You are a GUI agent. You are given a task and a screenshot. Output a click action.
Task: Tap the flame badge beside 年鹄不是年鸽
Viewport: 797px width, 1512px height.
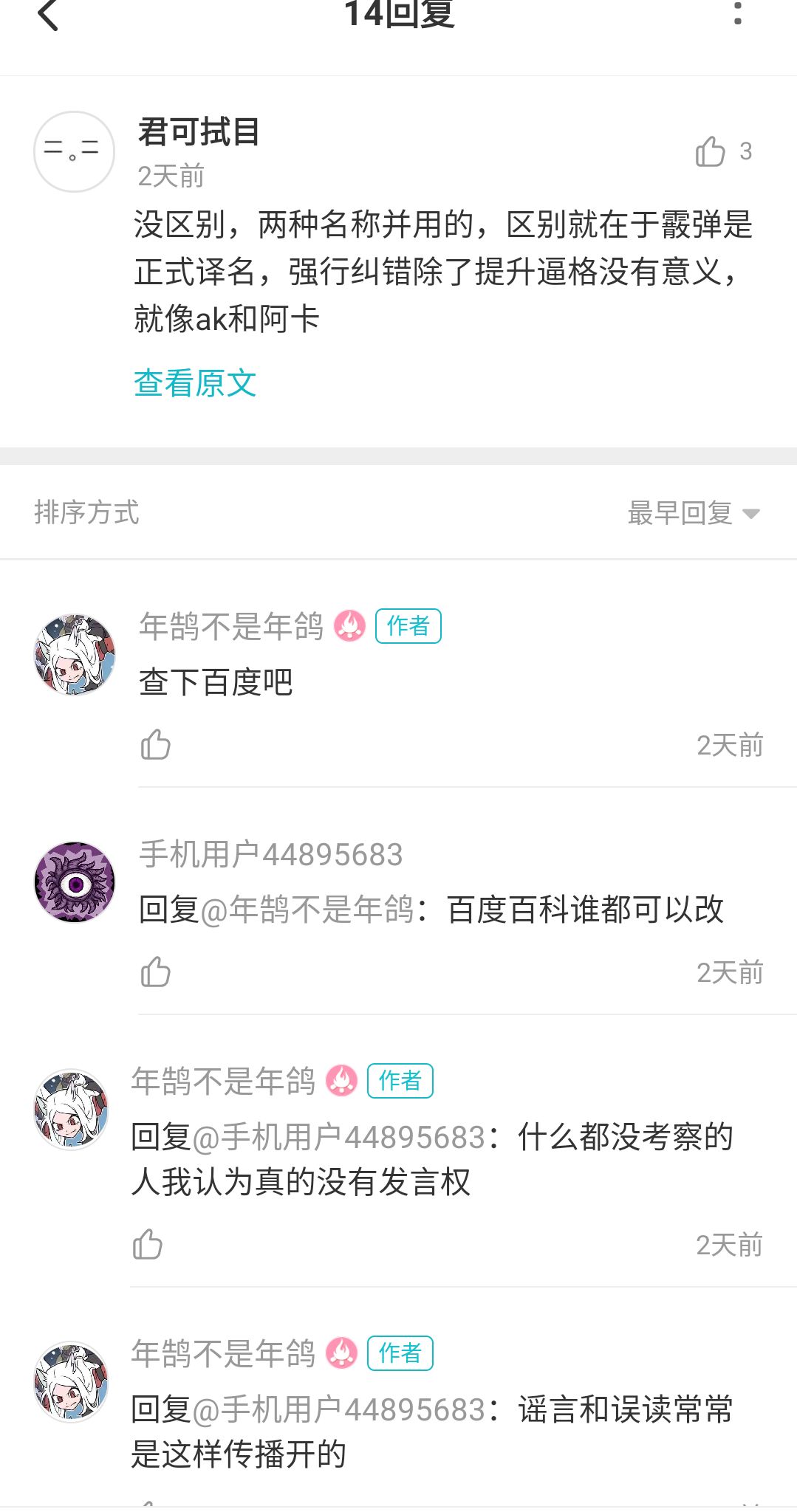(350, 625)
